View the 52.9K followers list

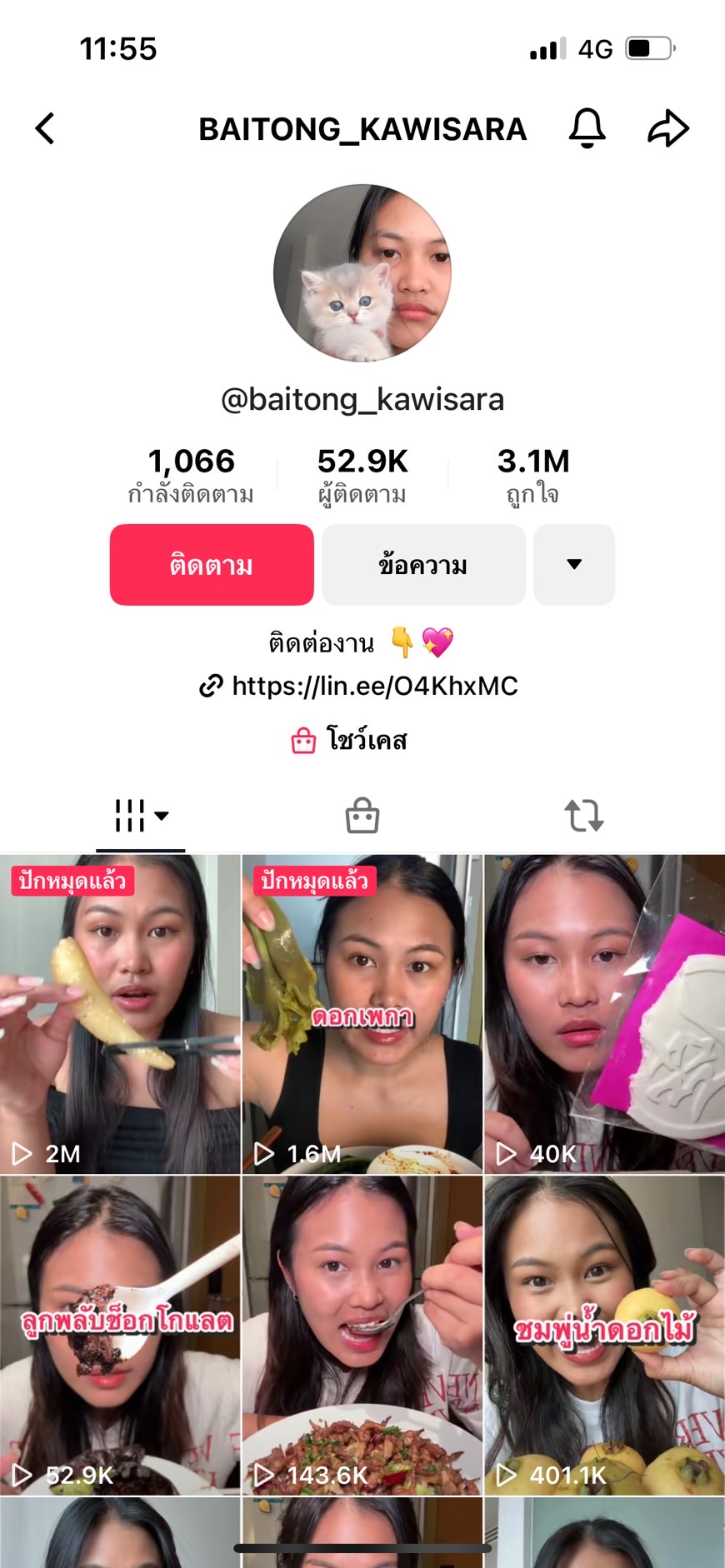(x=362, y=475)
